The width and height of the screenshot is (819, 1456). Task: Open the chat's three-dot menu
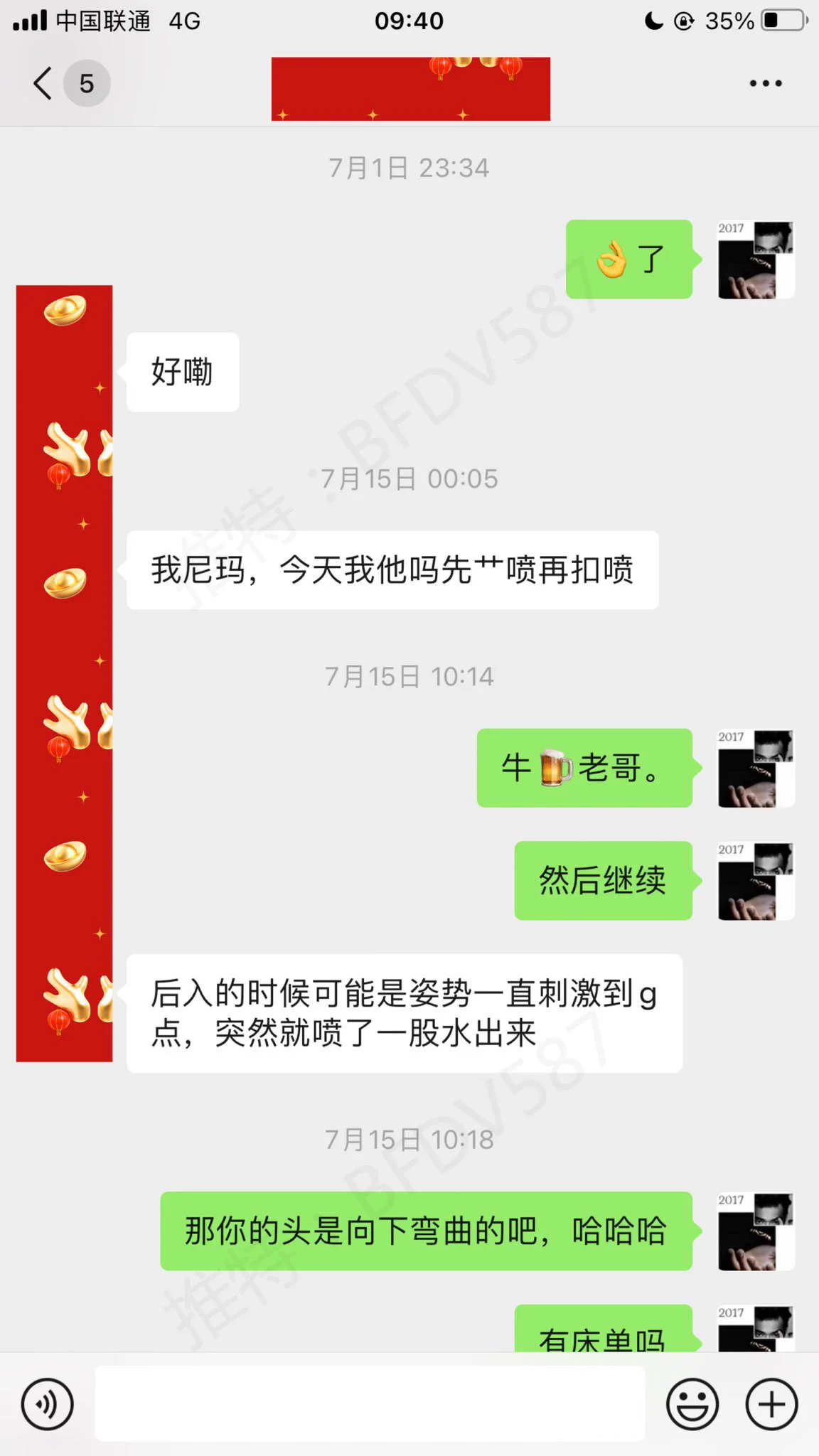[765, 84]
